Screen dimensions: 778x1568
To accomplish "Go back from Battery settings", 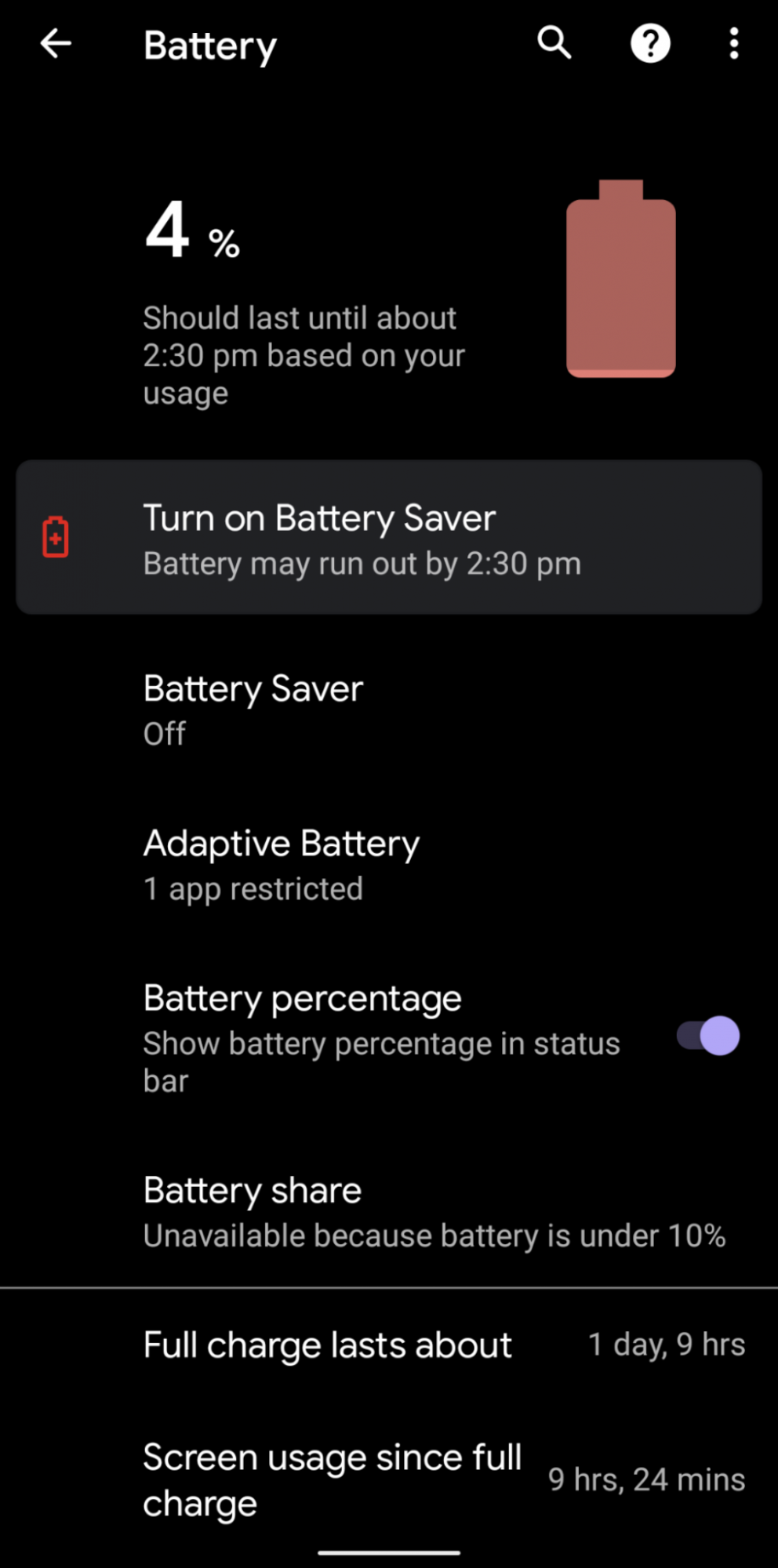I will point(56,44).
